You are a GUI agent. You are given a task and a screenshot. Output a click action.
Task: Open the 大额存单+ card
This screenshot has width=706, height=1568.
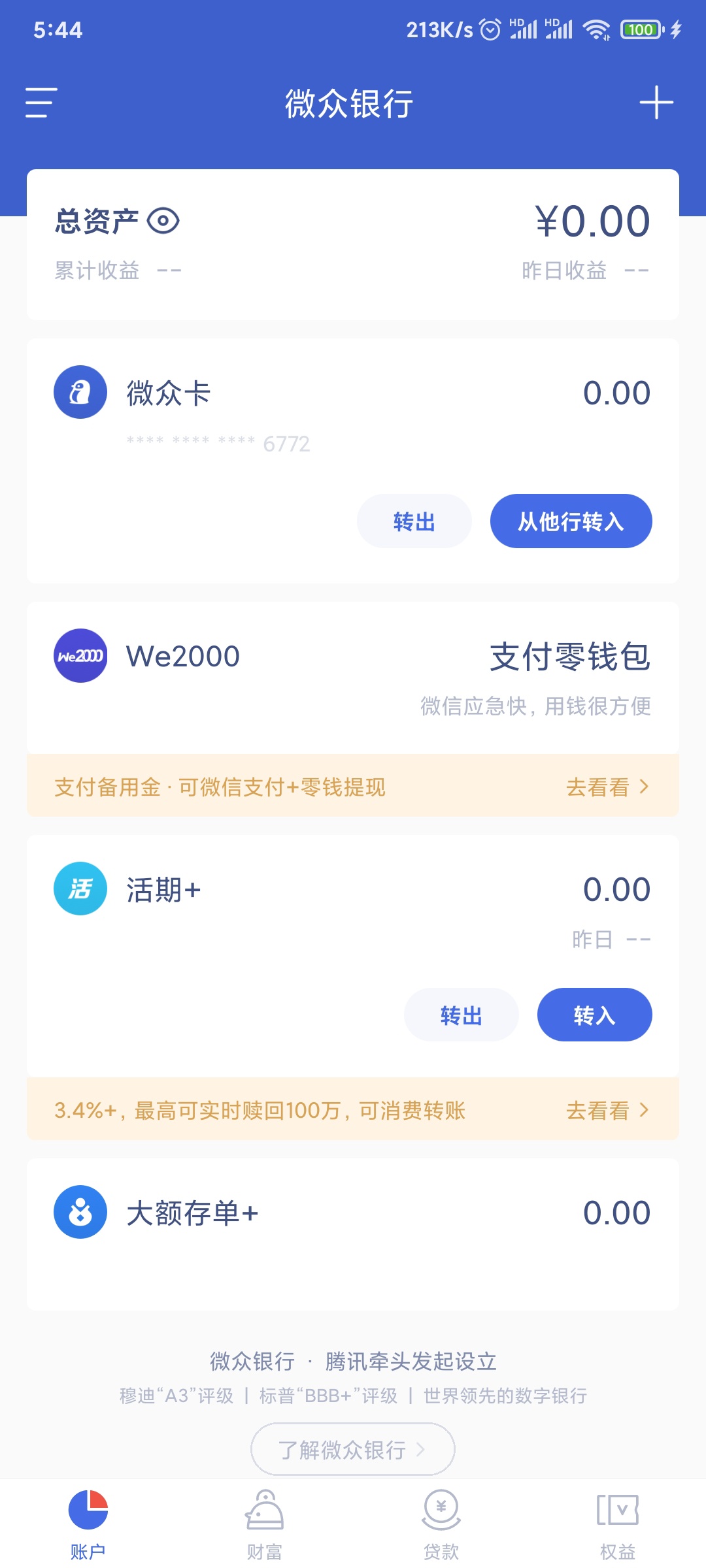click(x=353, y=1235)
